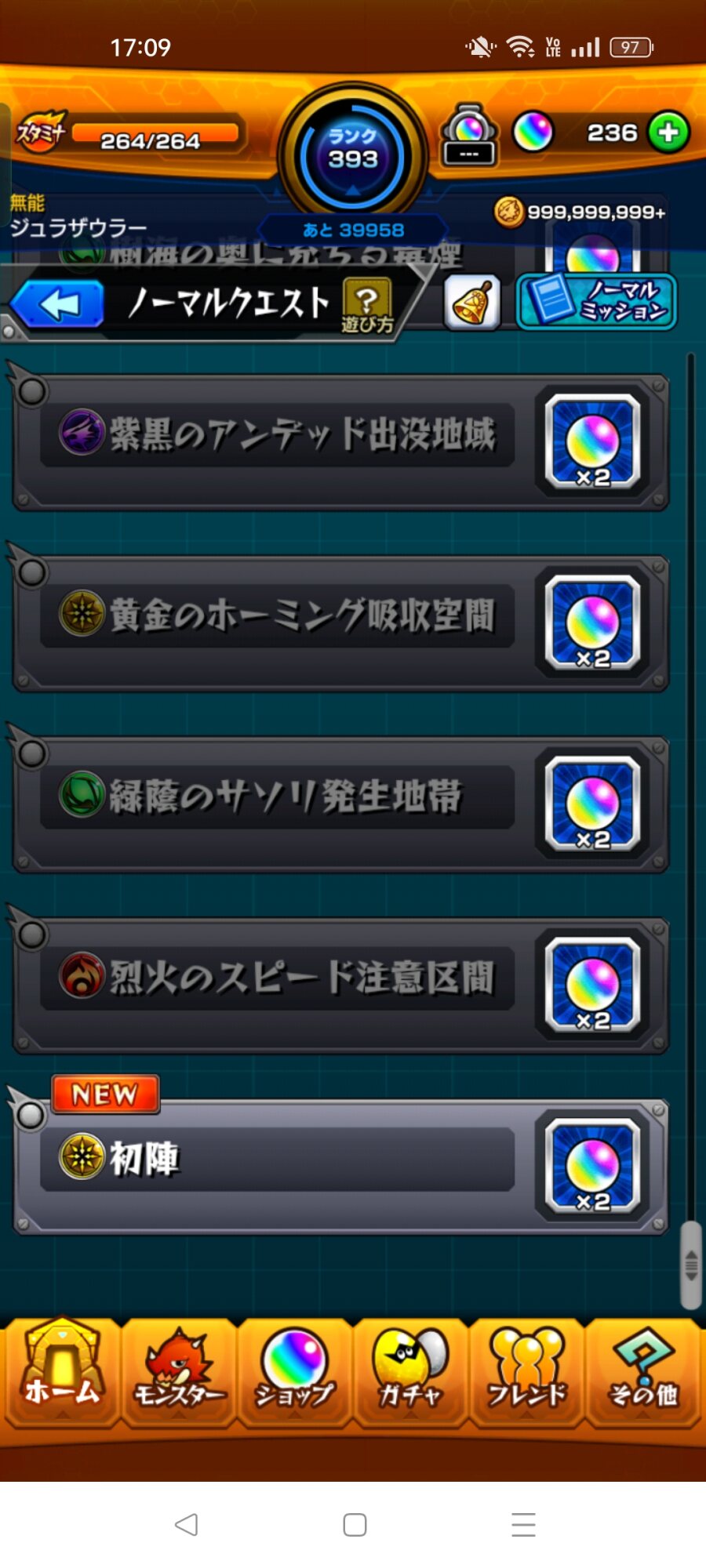The height and width of the screenshot is (1568, 706).
Task: Go to the ガチャ tab
Action: [x=411, y=1372]
